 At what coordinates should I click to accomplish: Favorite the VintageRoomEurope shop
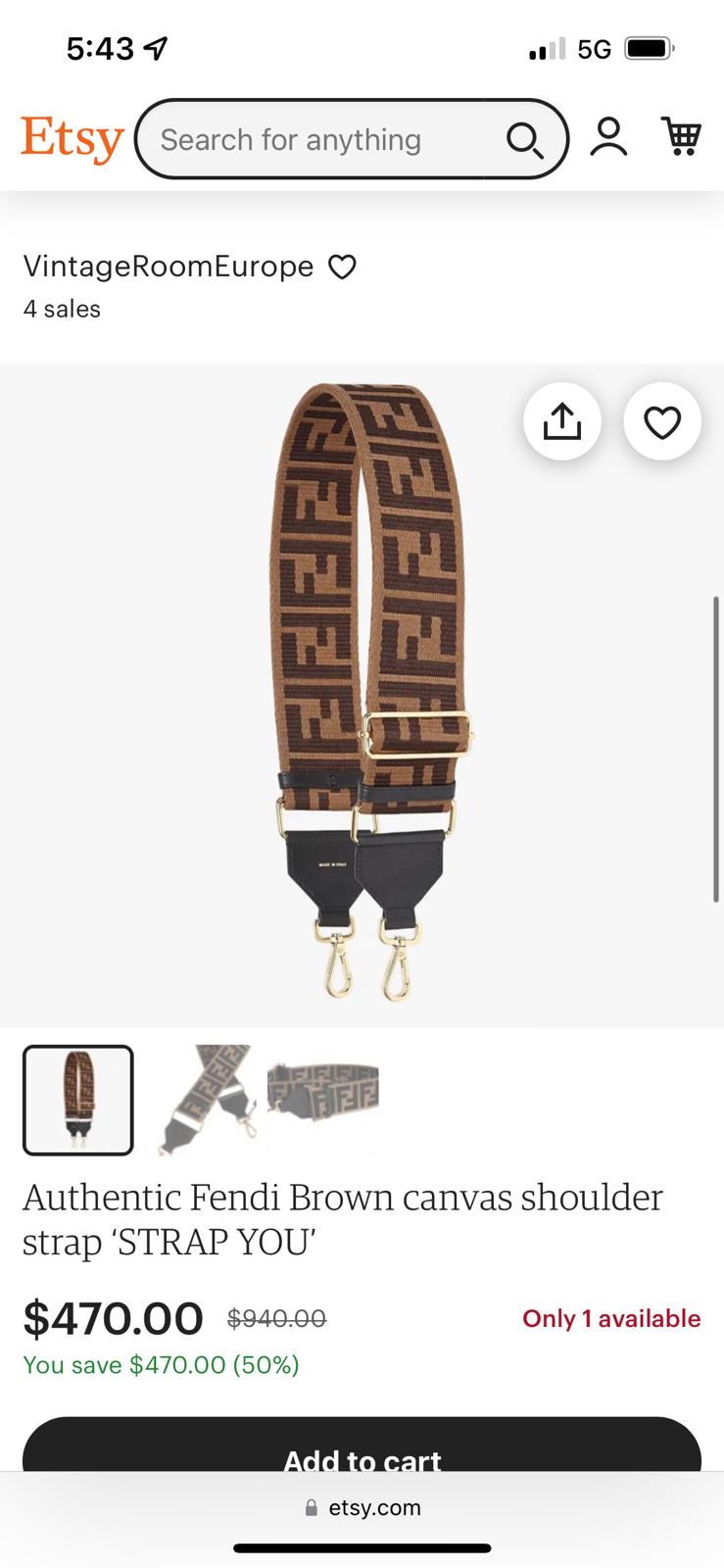342,267
